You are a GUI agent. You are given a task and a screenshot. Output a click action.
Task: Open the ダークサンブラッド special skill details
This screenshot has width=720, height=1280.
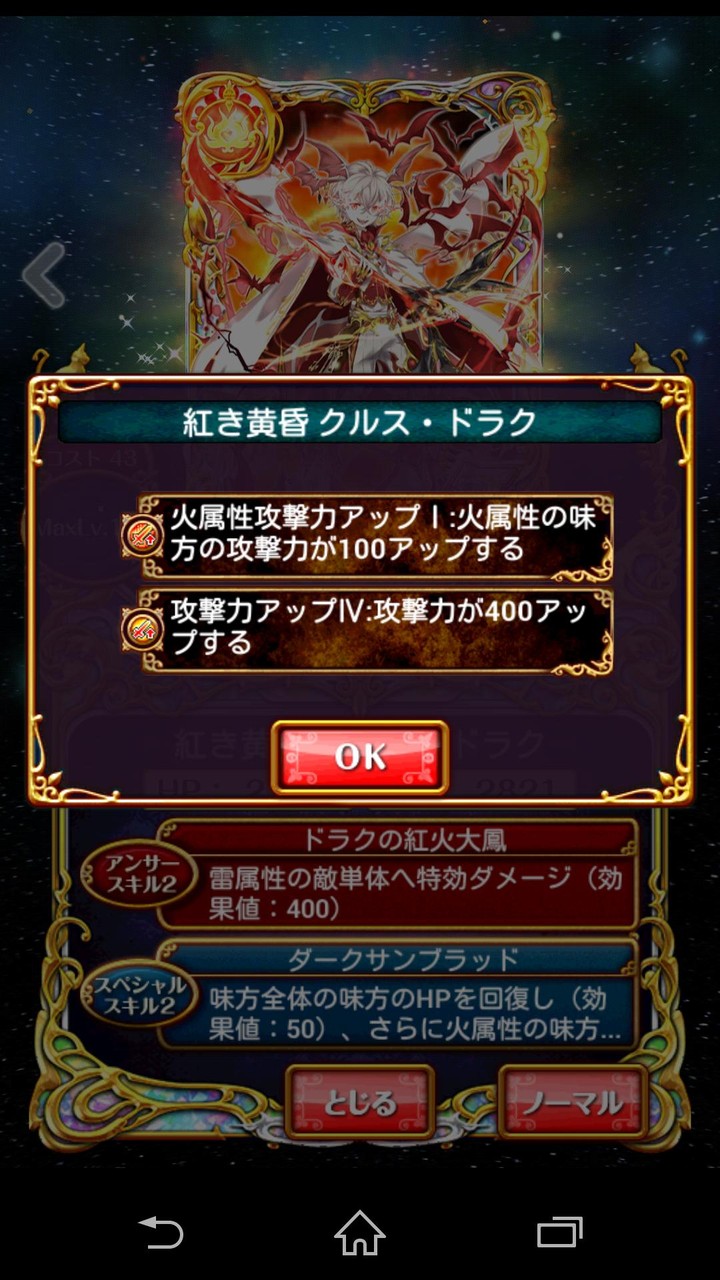[x=396, y=994]
